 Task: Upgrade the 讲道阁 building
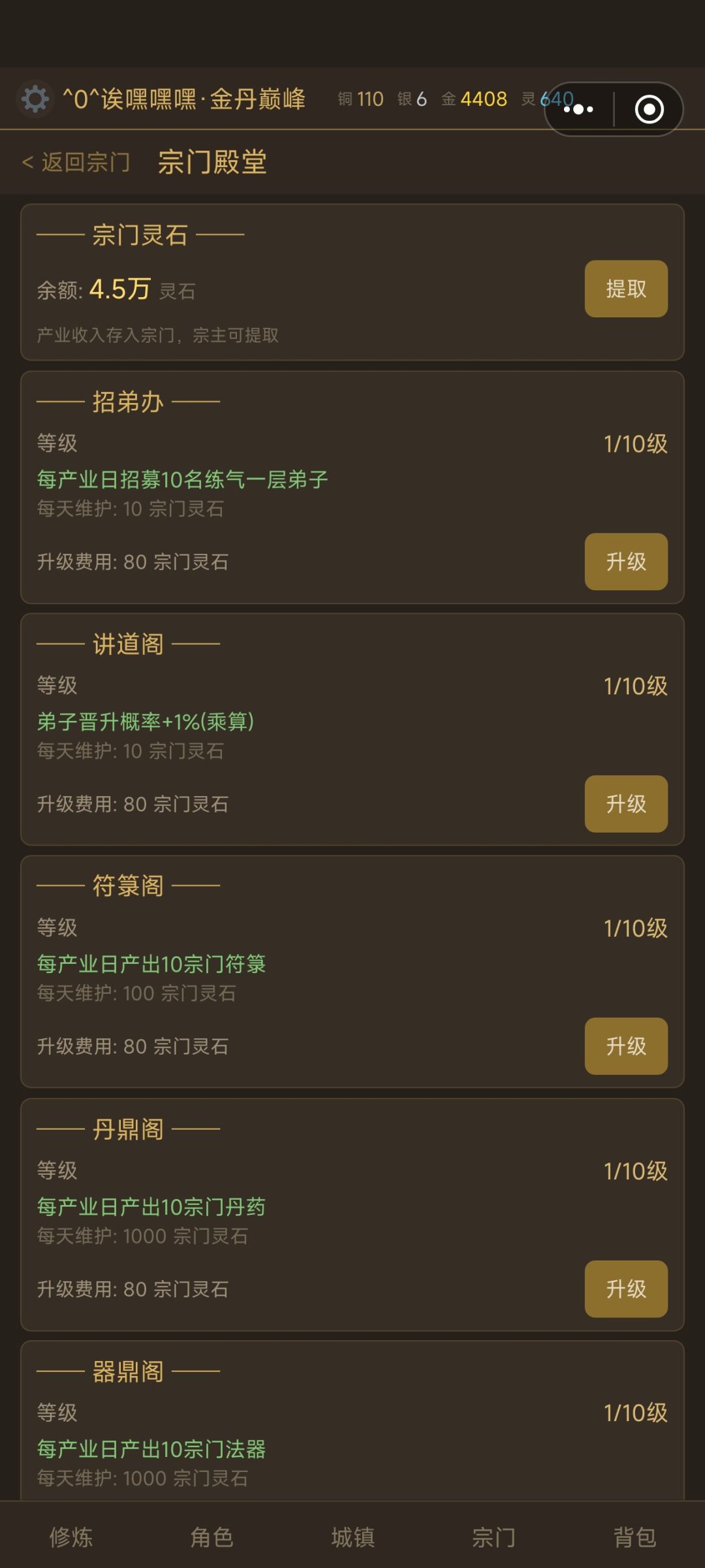tap(625, 805)
